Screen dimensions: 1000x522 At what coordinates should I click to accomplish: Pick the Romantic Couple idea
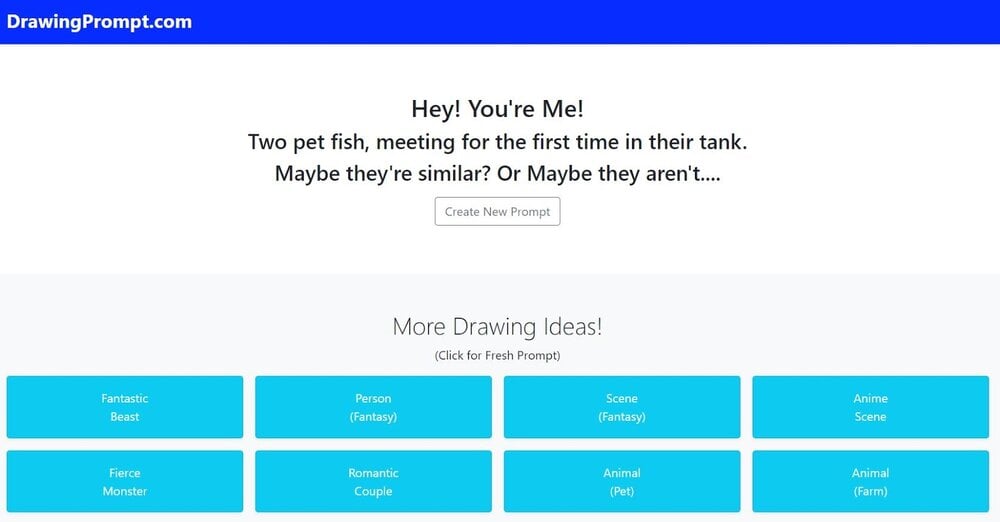point(373,481)
